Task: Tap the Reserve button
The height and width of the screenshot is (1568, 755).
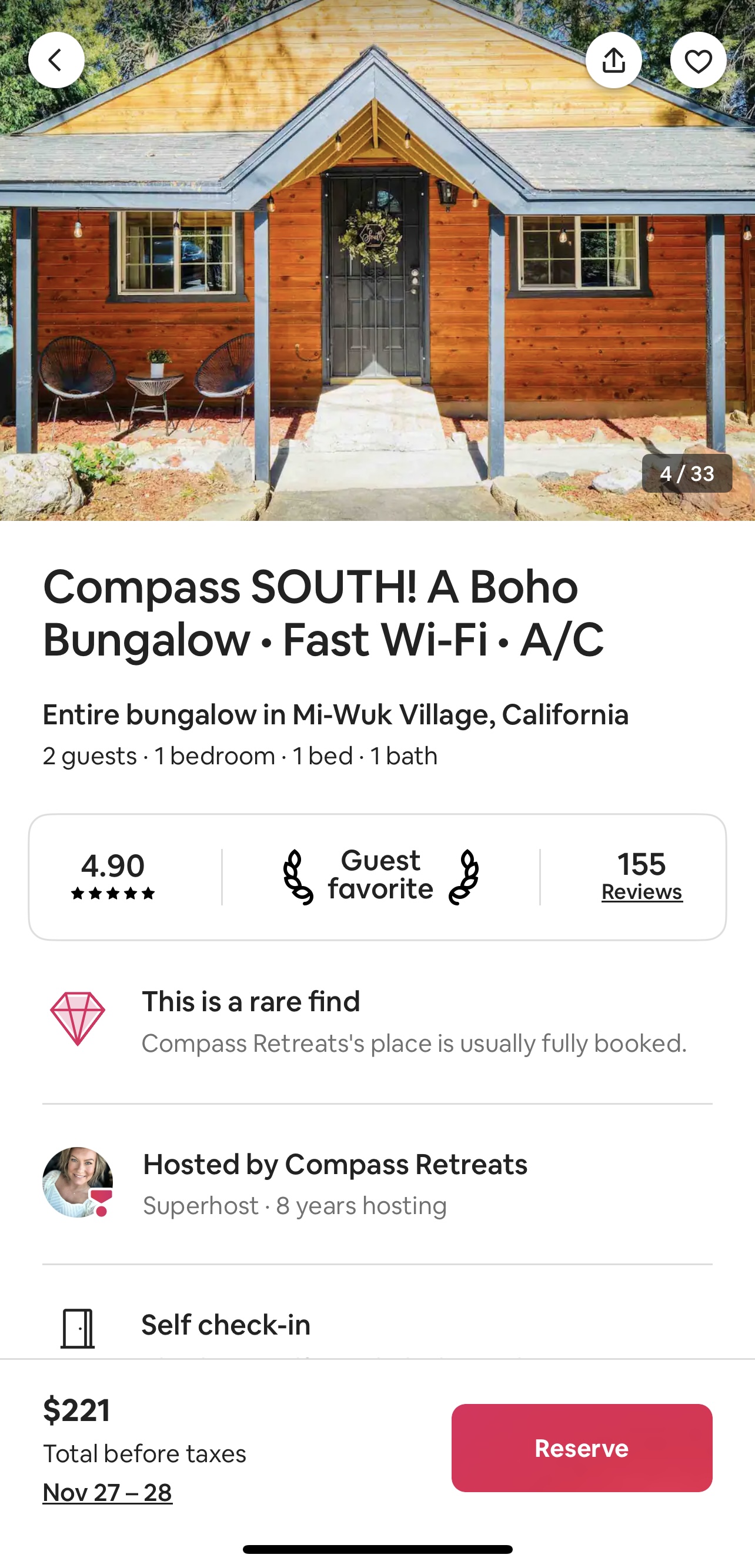Action: tap(582, 1447)
